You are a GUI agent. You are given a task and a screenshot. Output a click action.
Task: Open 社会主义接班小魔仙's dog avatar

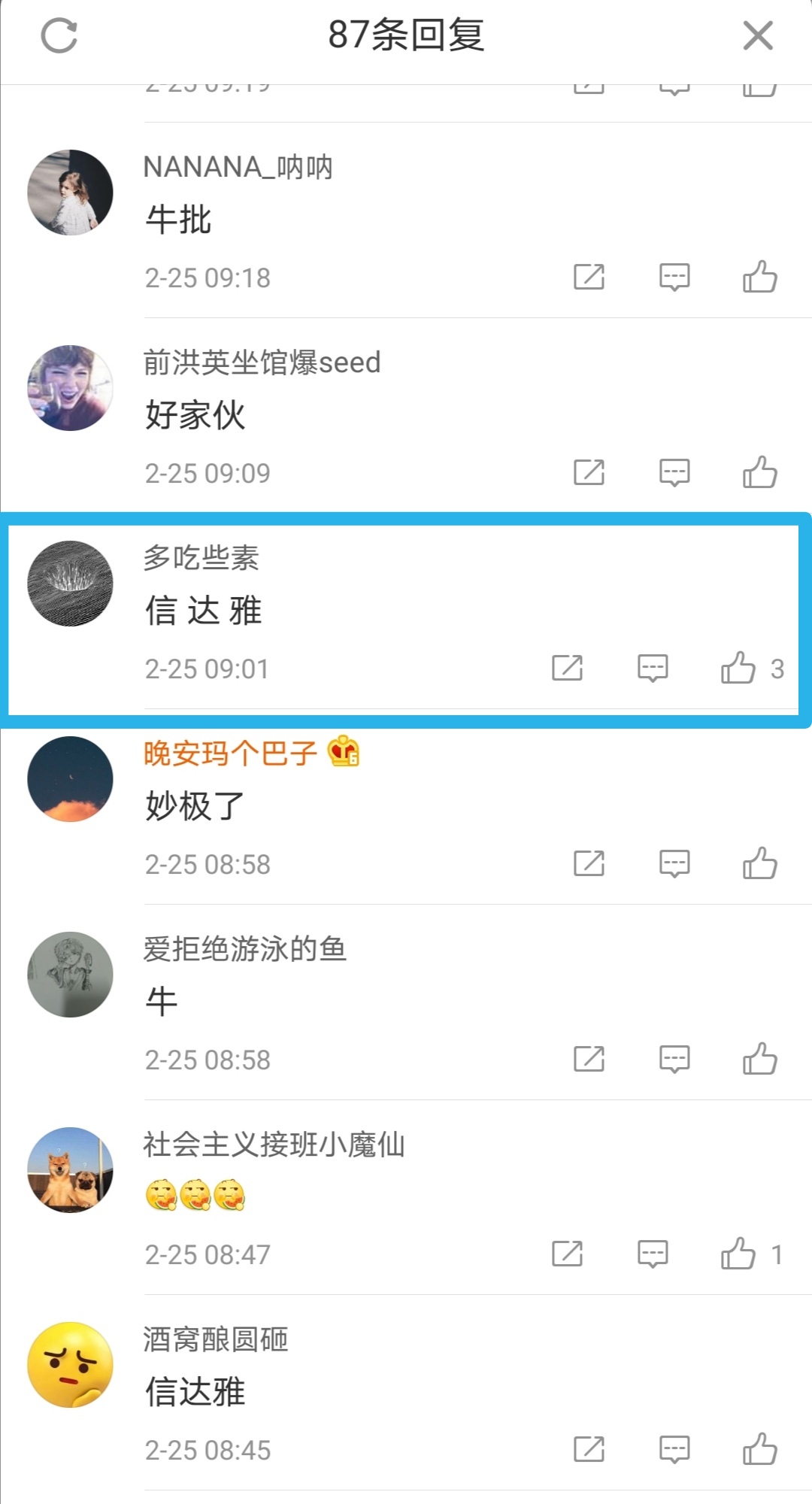click(70, 1169)
